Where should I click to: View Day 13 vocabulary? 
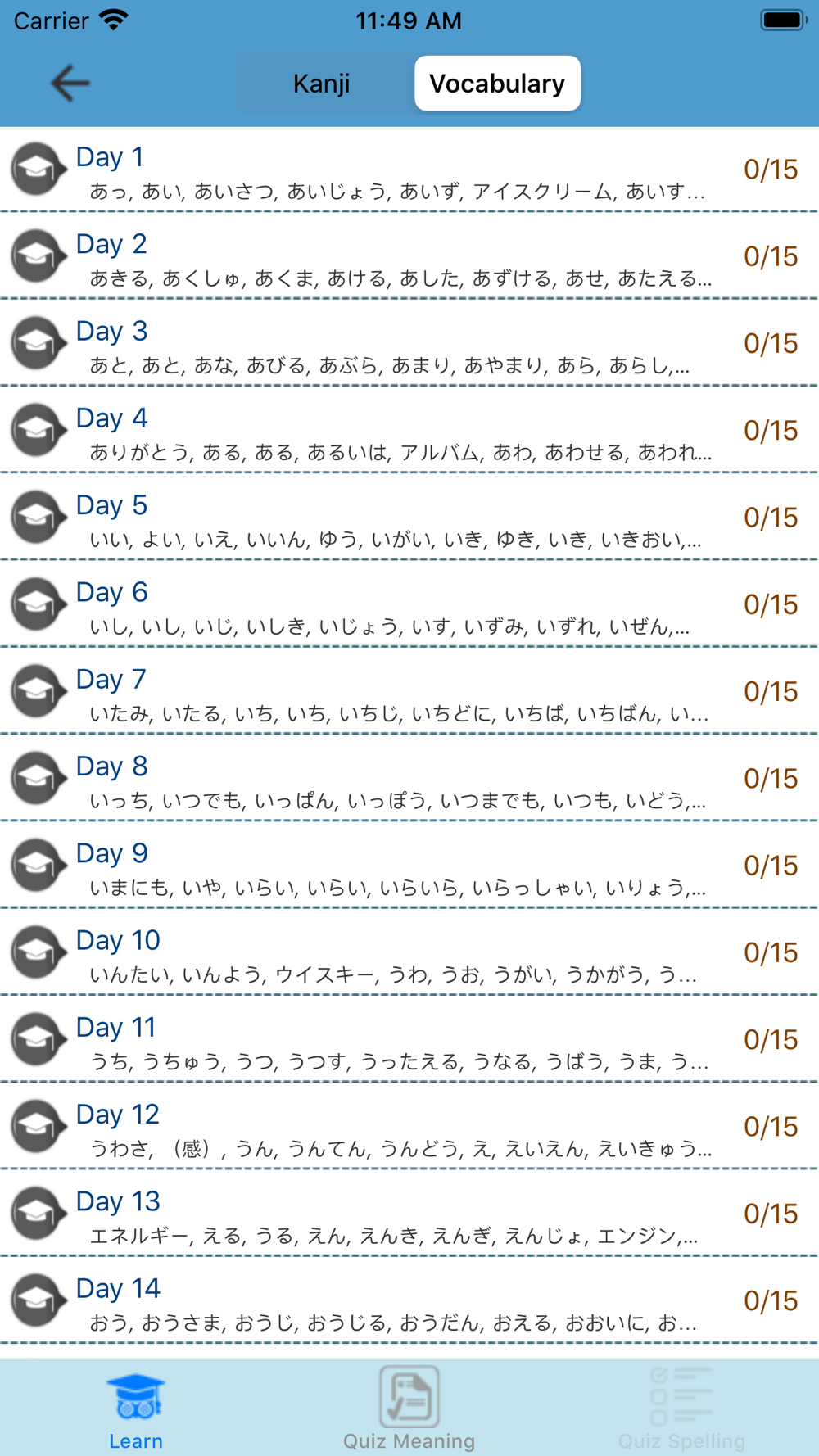coord(409,1214)
